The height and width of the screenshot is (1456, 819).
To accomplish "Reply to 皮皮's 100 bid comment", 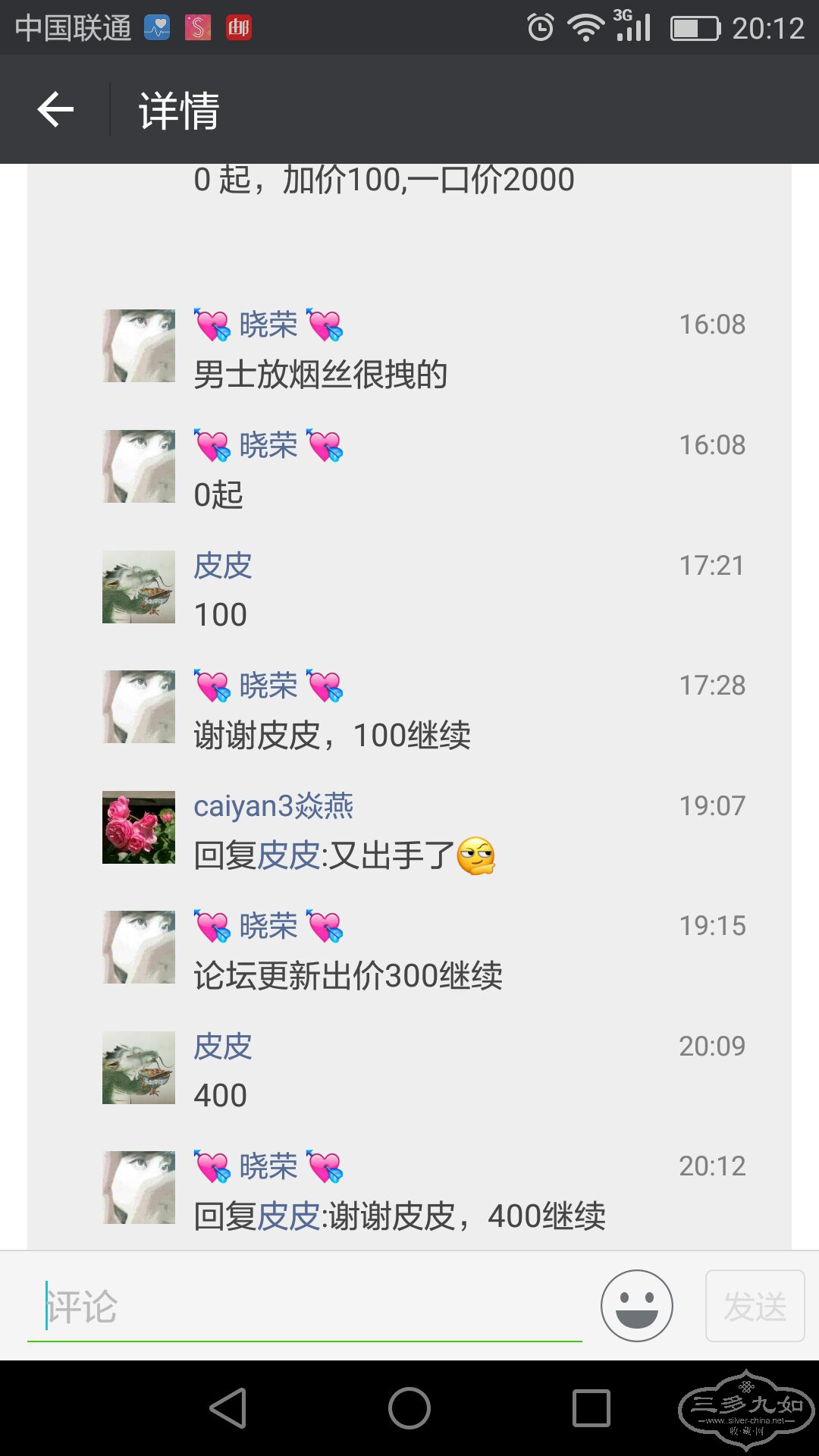I will pyautogui.click(x=221, y=615).
